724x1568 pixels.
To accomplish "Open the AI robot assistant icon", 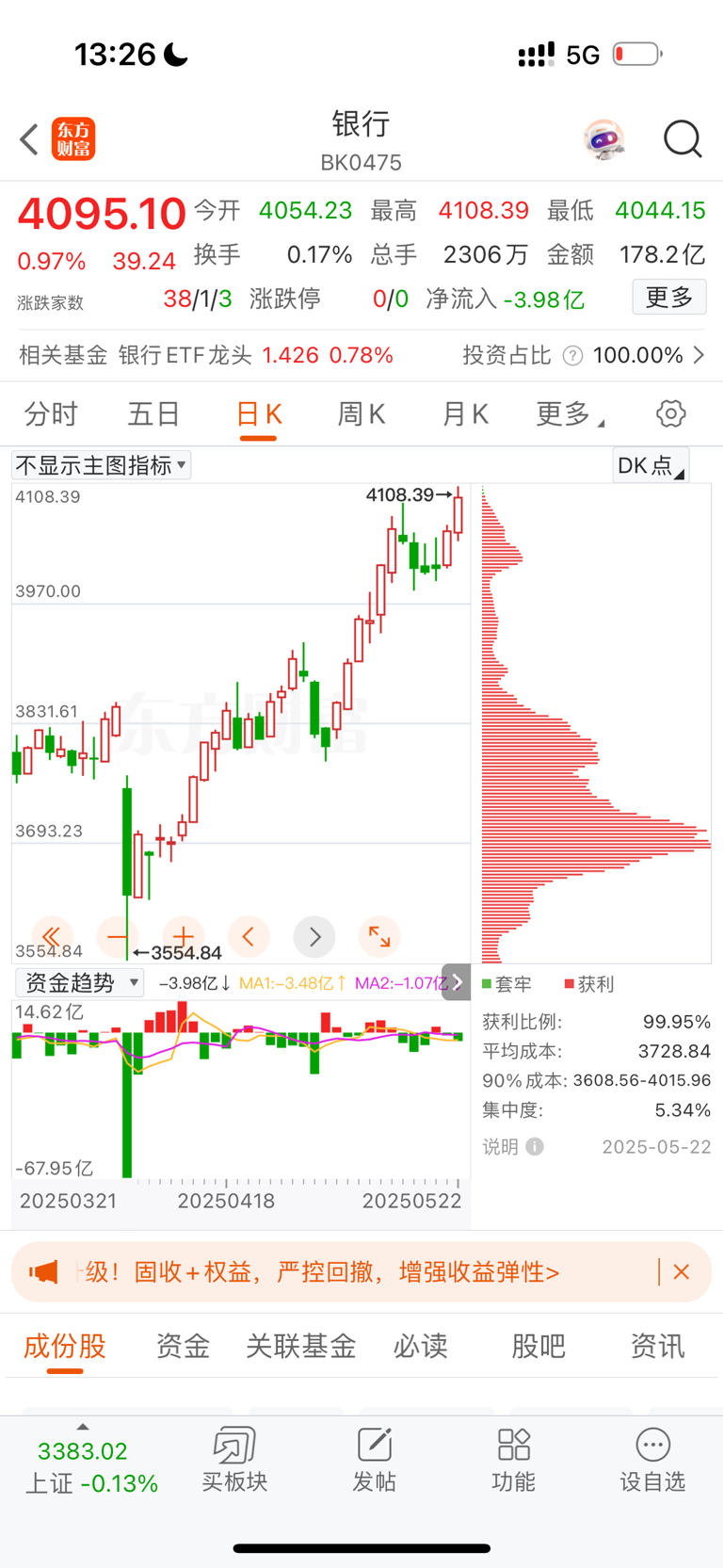I will (603, 139).
